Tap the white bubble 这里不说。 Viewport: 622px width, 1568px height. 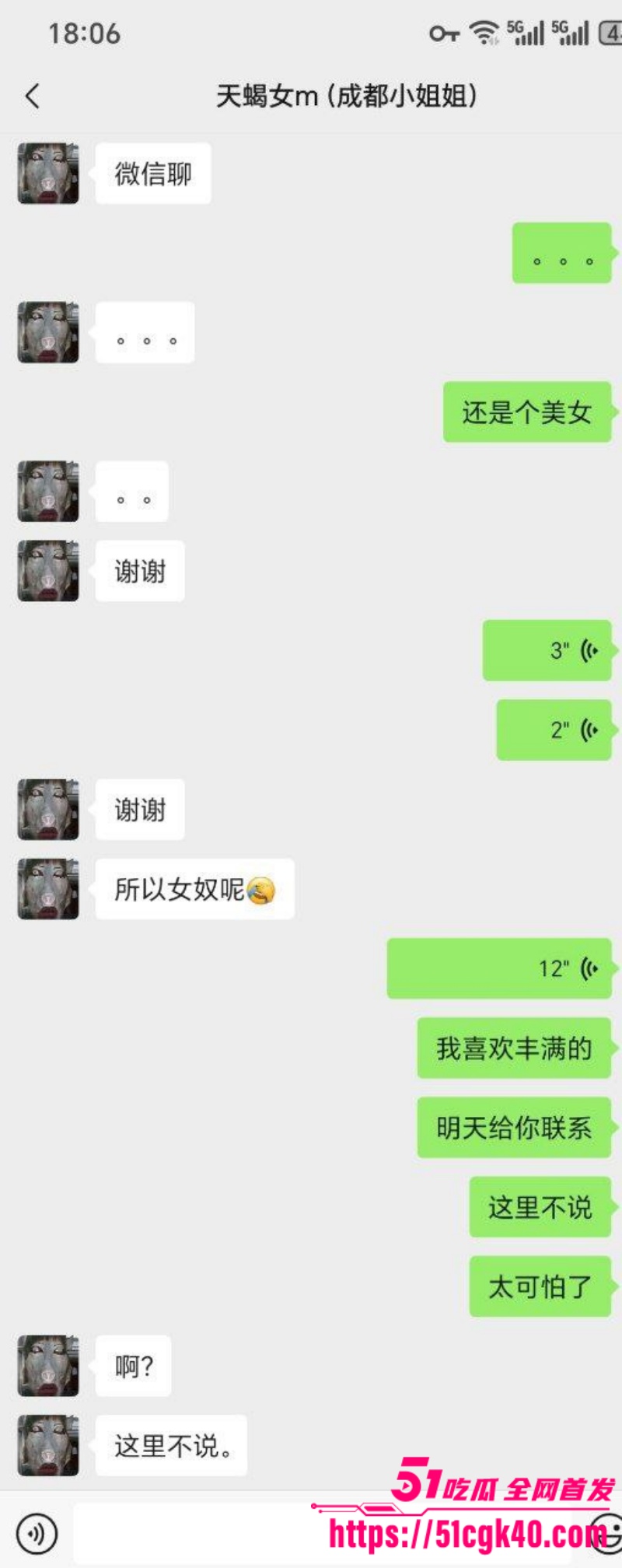tap(171, 1446)
